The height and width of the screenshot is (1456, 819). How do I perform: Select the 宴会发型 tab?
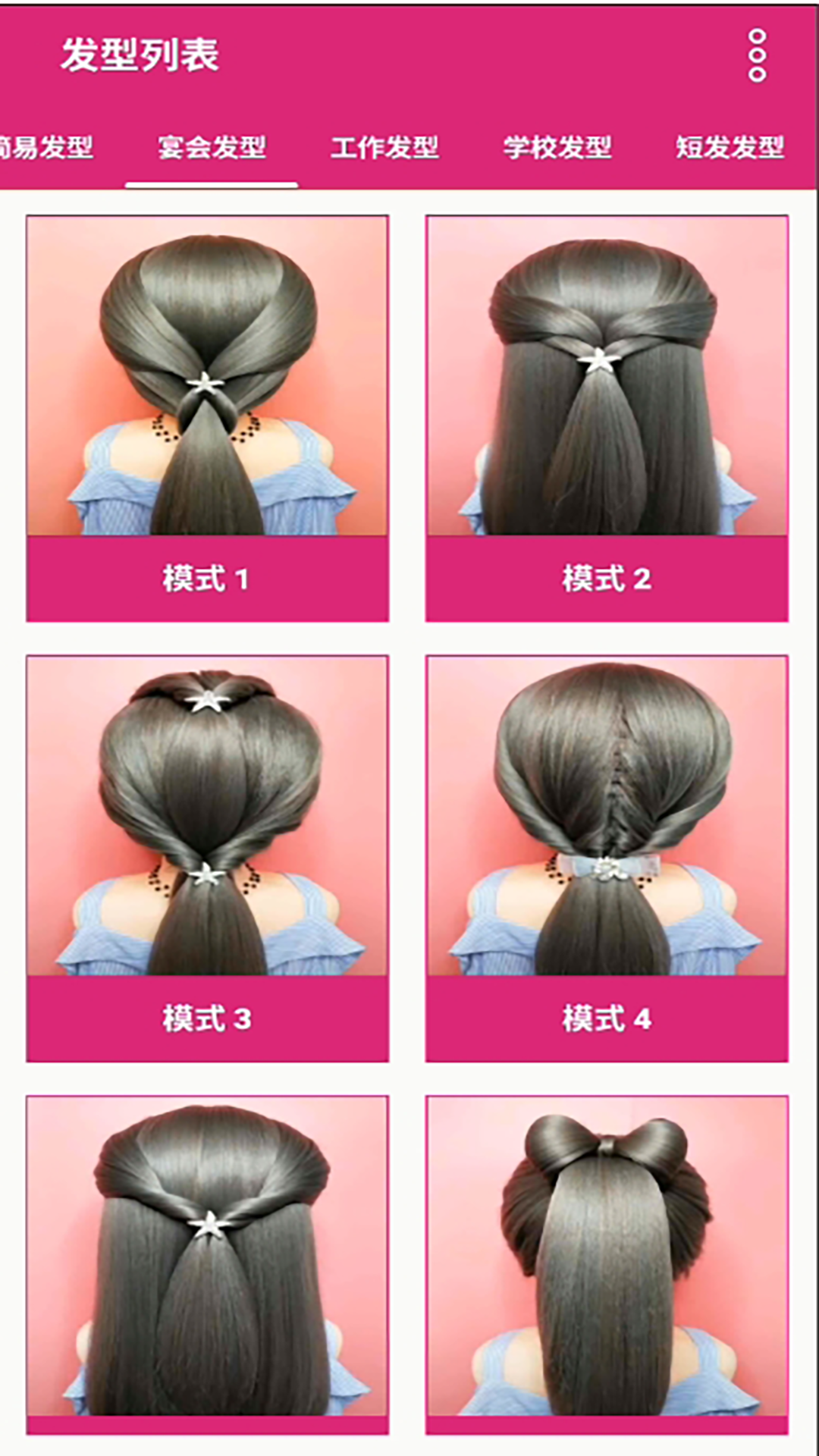tap(212, 147)
